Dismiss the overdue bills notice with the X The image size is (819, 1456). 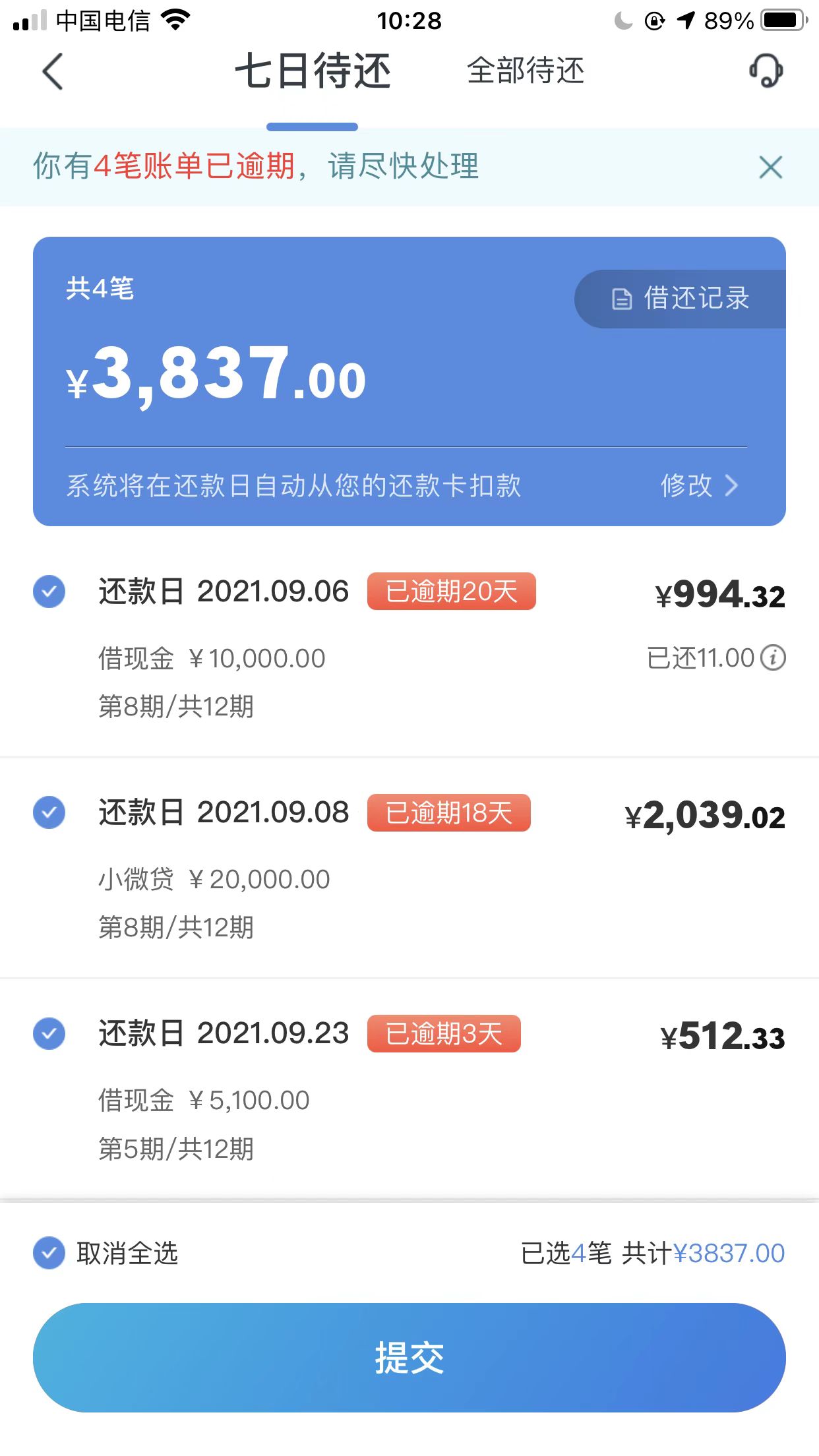point(770,168)
